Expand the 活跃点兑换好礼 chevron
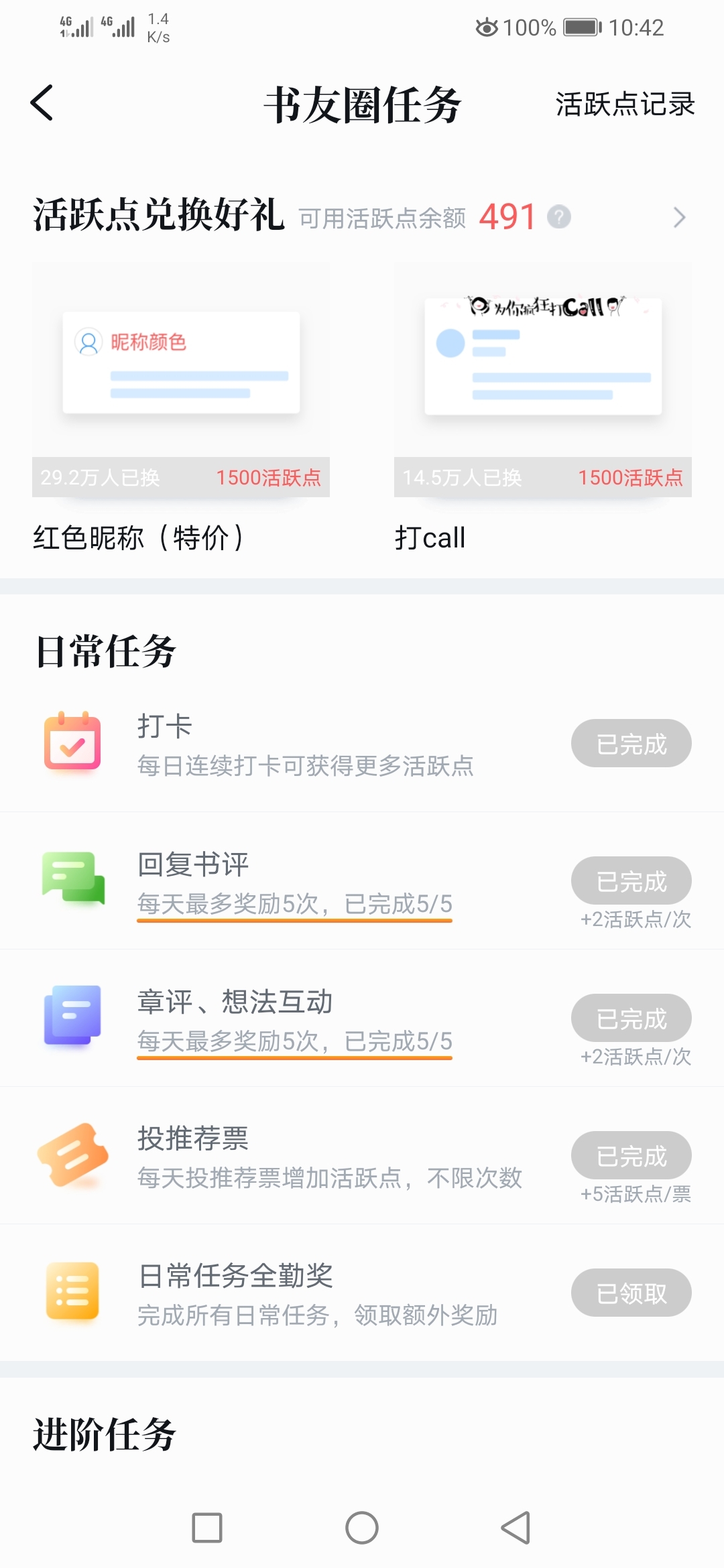Screen dimensions: 724x1568 point(679,217)
